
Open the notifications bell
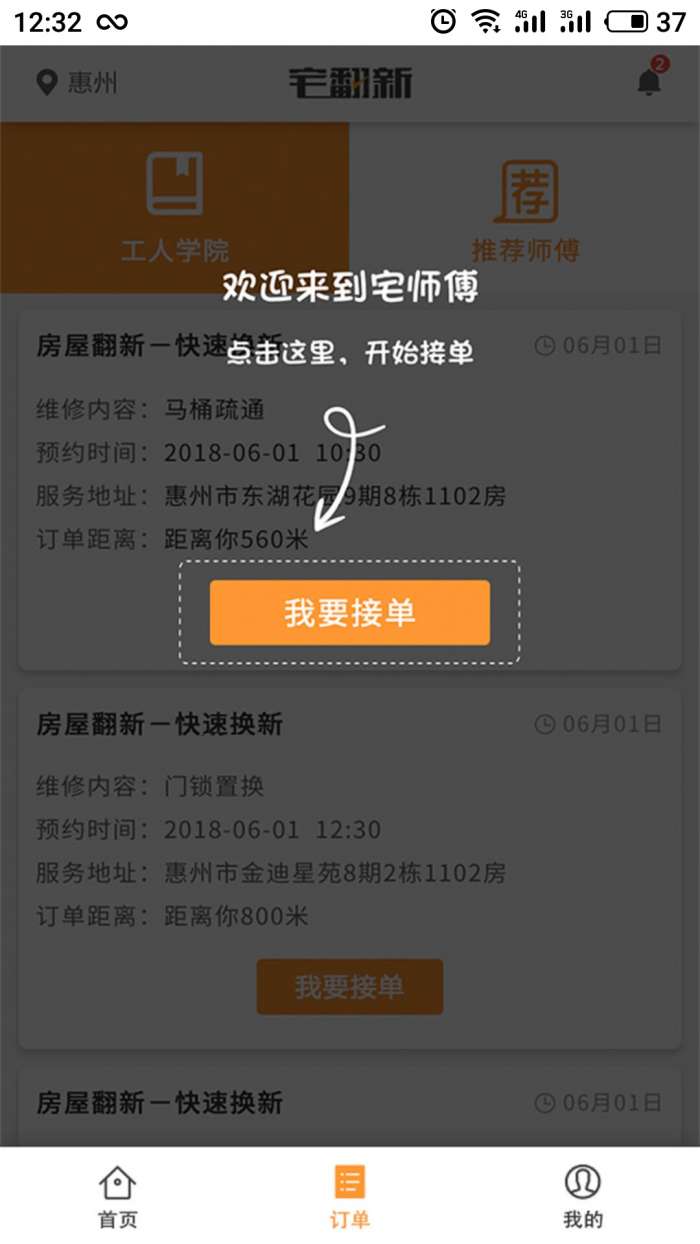coord(649,81)
